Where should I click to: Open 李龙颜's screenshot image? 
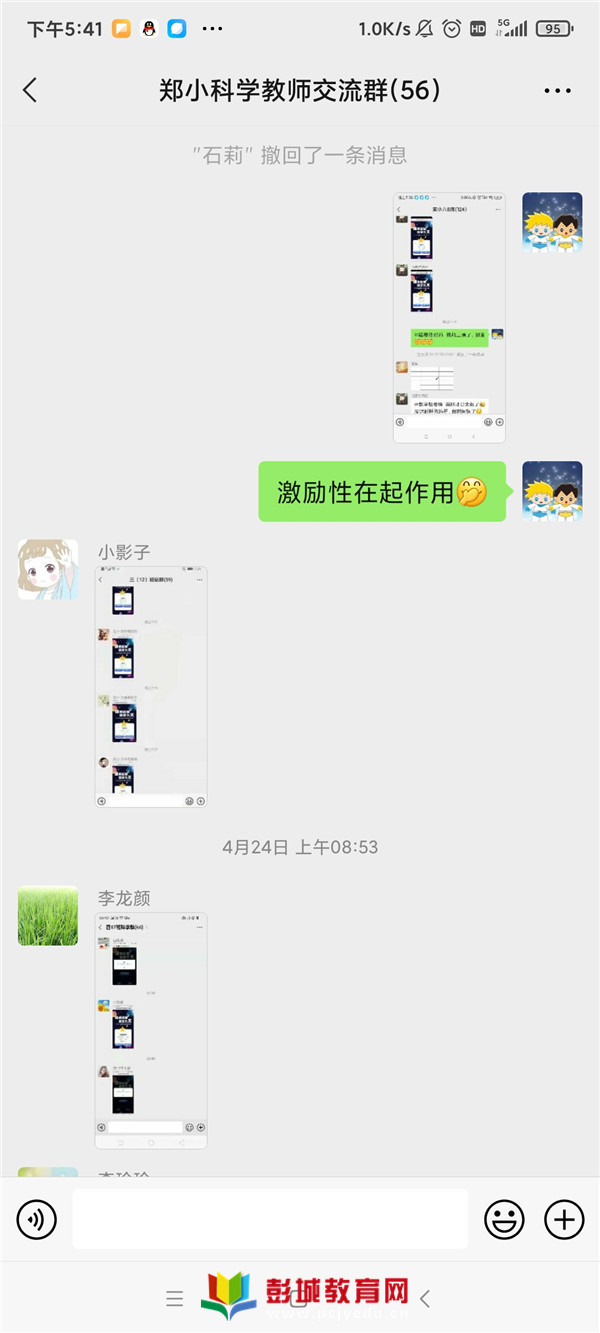pyautogui.click(x=151, y=1030)
